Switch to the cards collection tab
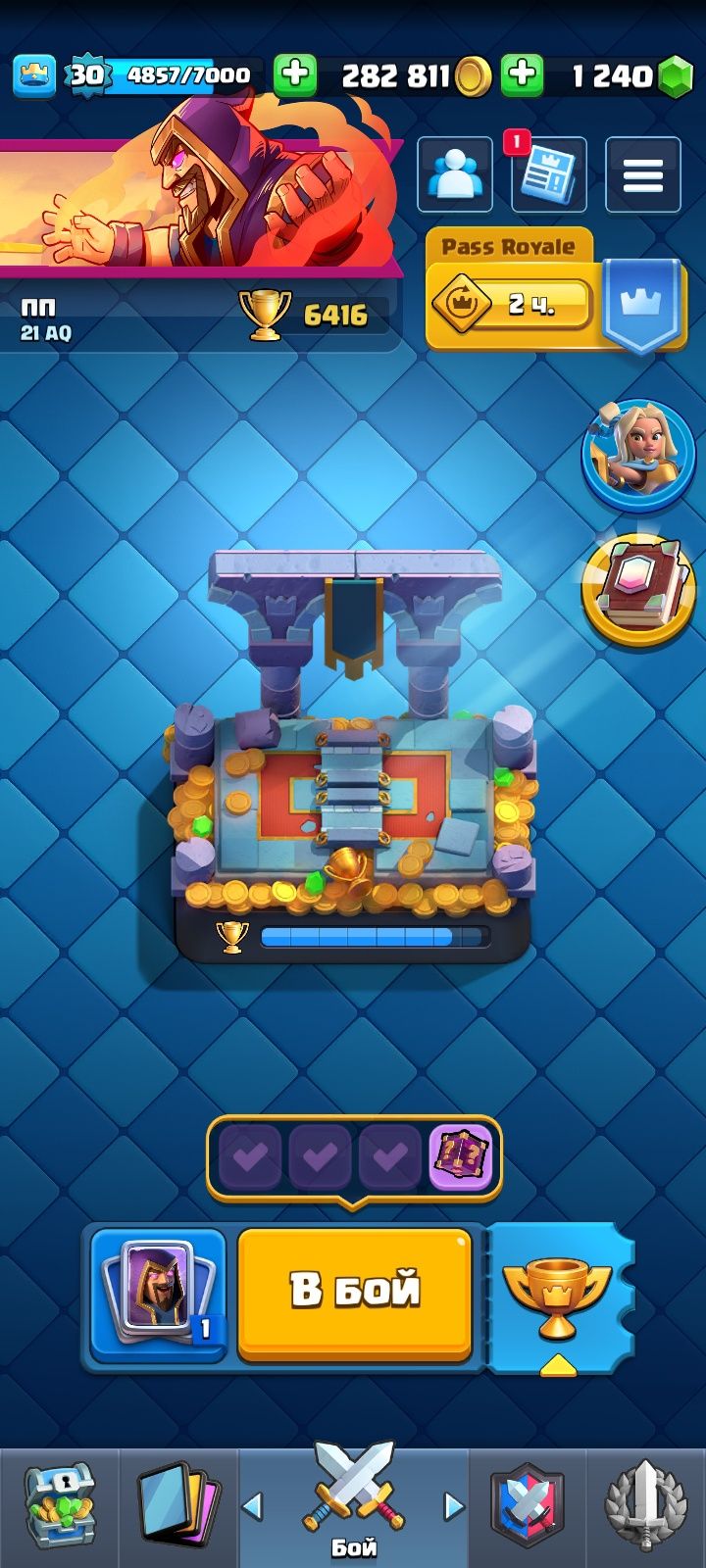The image size is (706, 1568). point(178,1507)
